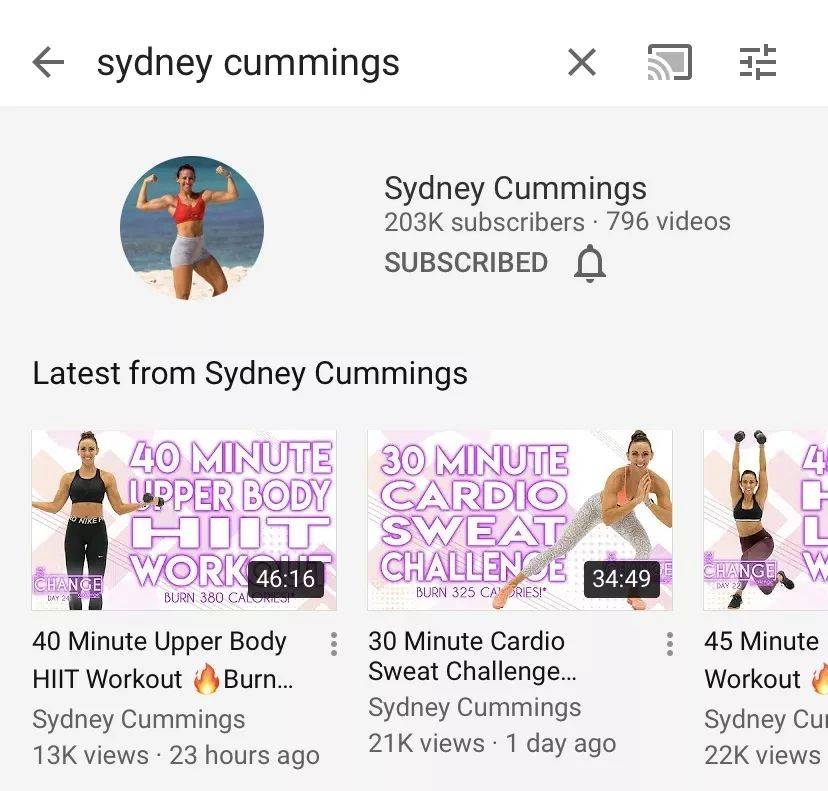Viewport: 828px width, 791px height.
Task: Clear the search text
Action: coord(581,63)
